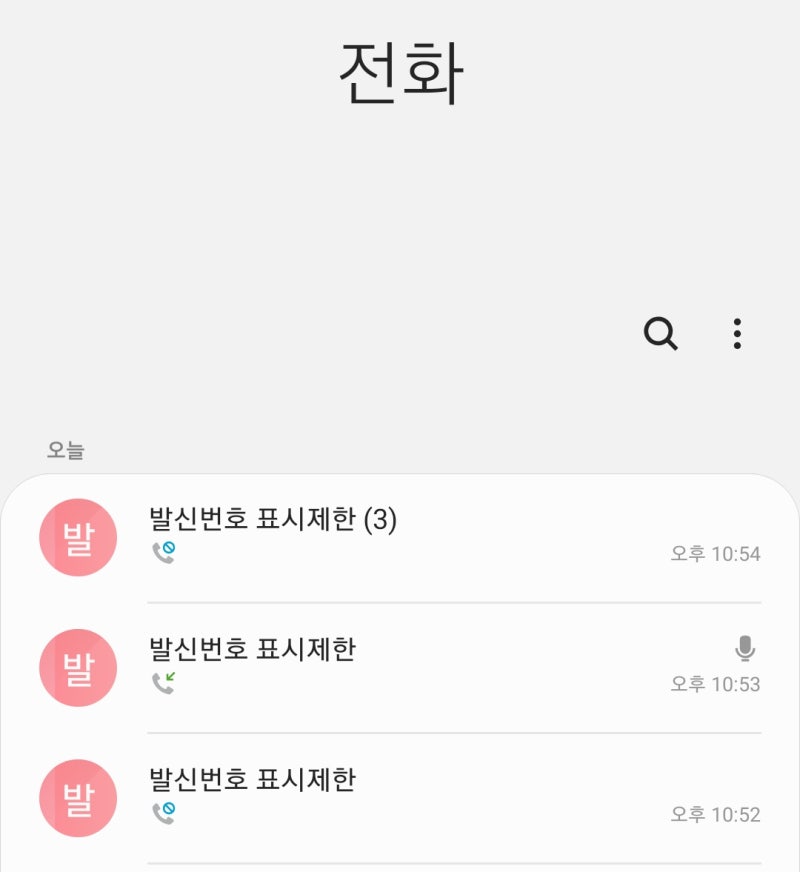The width and height of the screenshot is (800, 872).
Task: Open the search icon in the call log
Action: 660,333
